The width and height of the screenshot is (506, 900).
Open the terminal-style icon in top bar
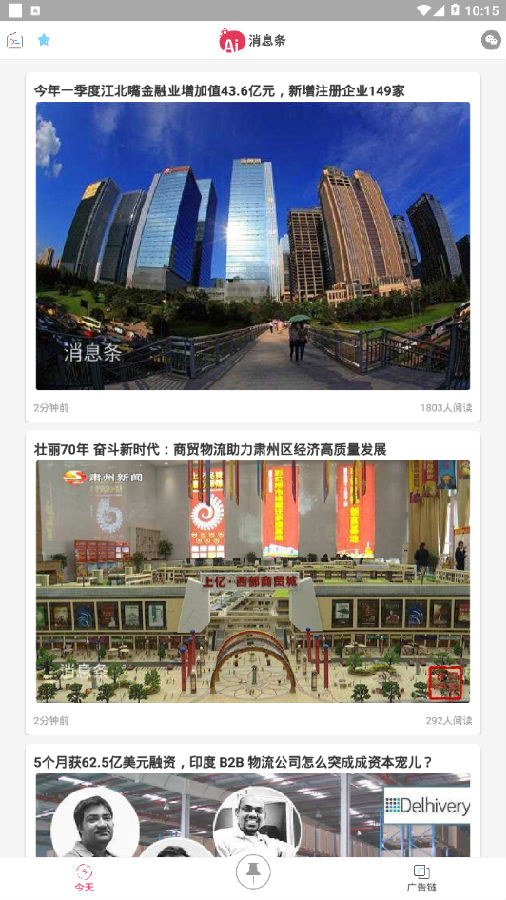coord(15,40)
